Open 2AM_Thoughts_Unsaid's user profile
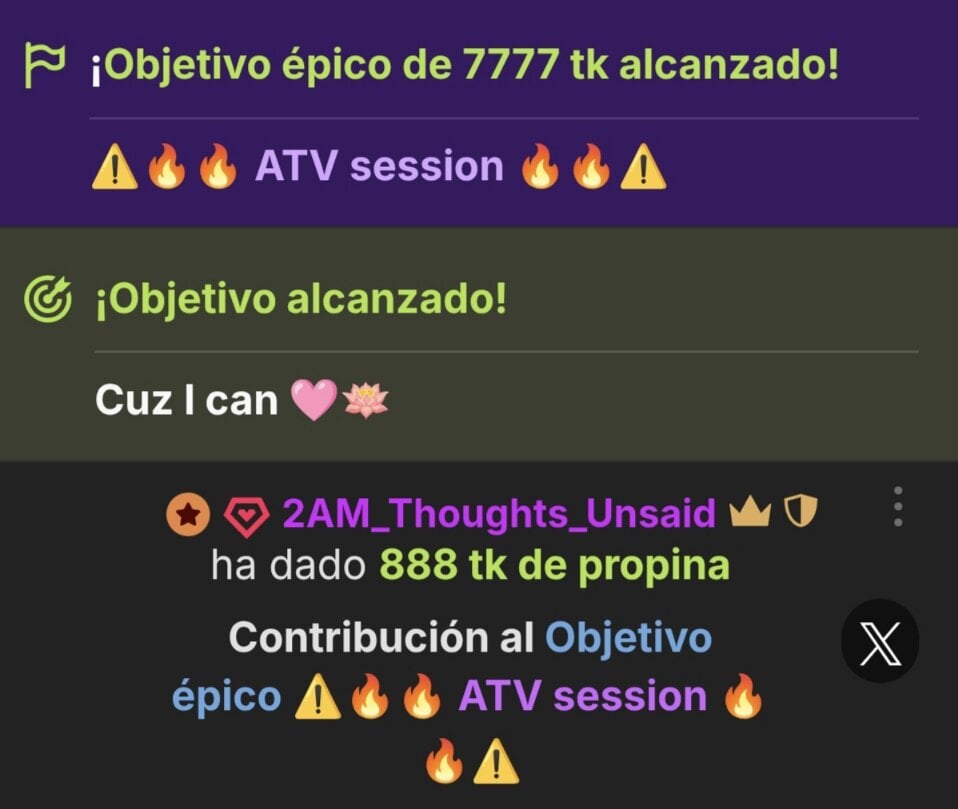Viewport: 958px width, 809px height. pyautogui.click(x=499, y=514)
